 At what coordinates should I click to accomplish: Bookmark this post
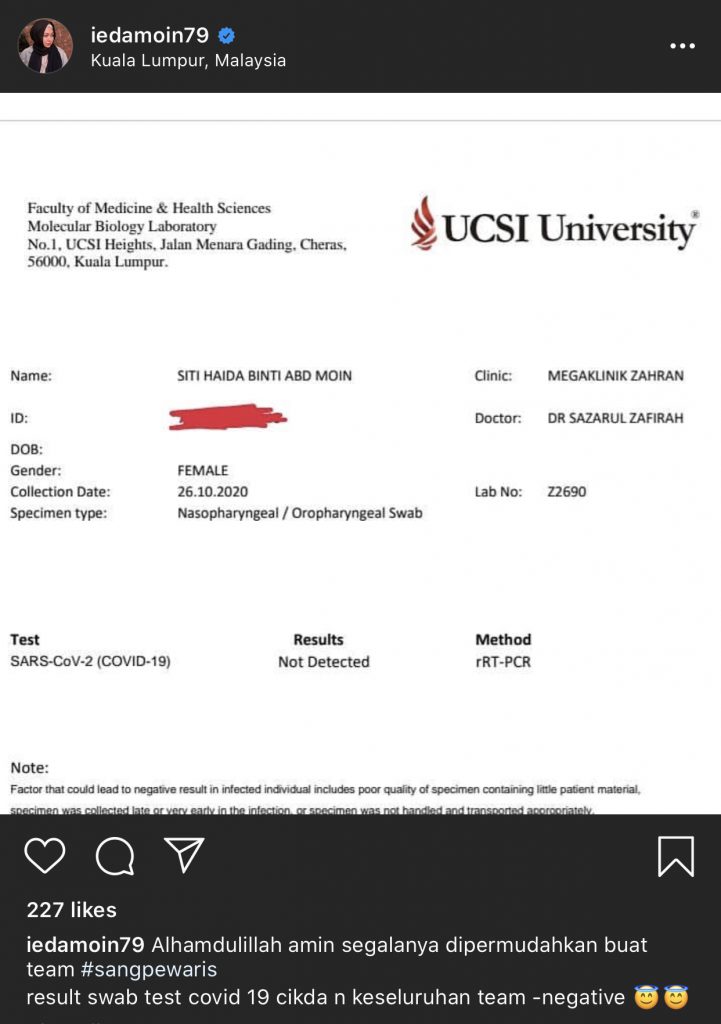click(676, 856)
